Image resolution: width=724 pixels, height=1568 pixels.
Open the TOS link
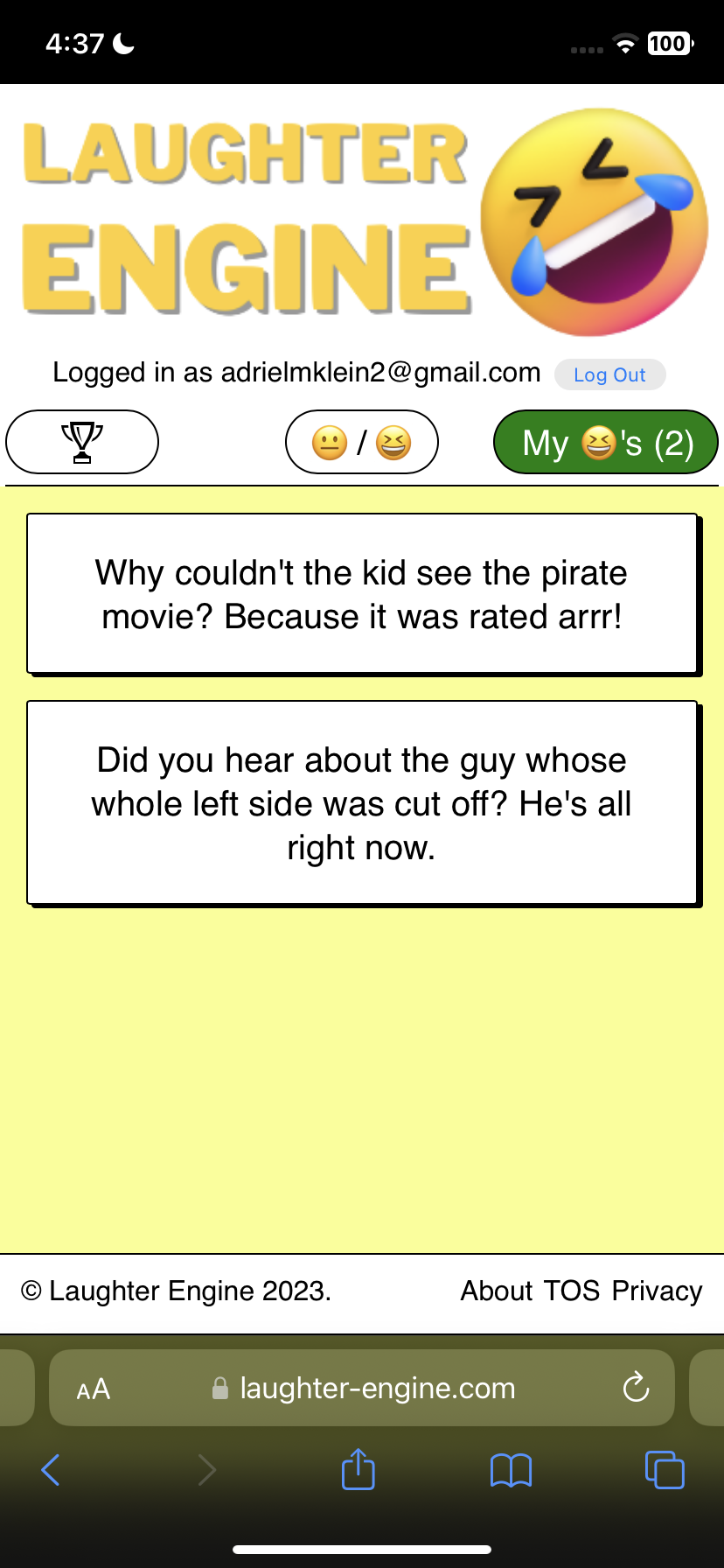click(572, 1291)
